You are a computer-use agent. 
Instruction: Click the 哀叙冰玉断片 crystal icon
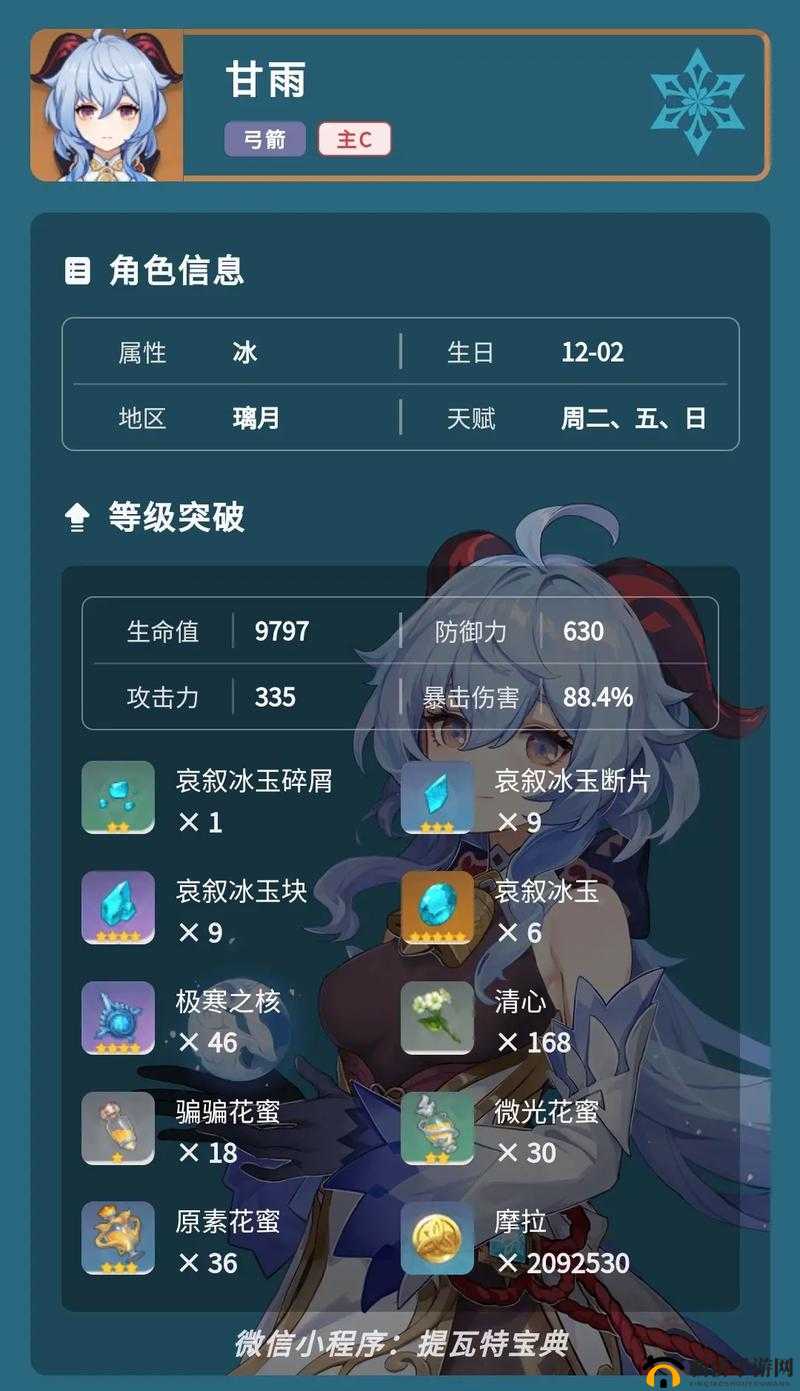[437, 800]
